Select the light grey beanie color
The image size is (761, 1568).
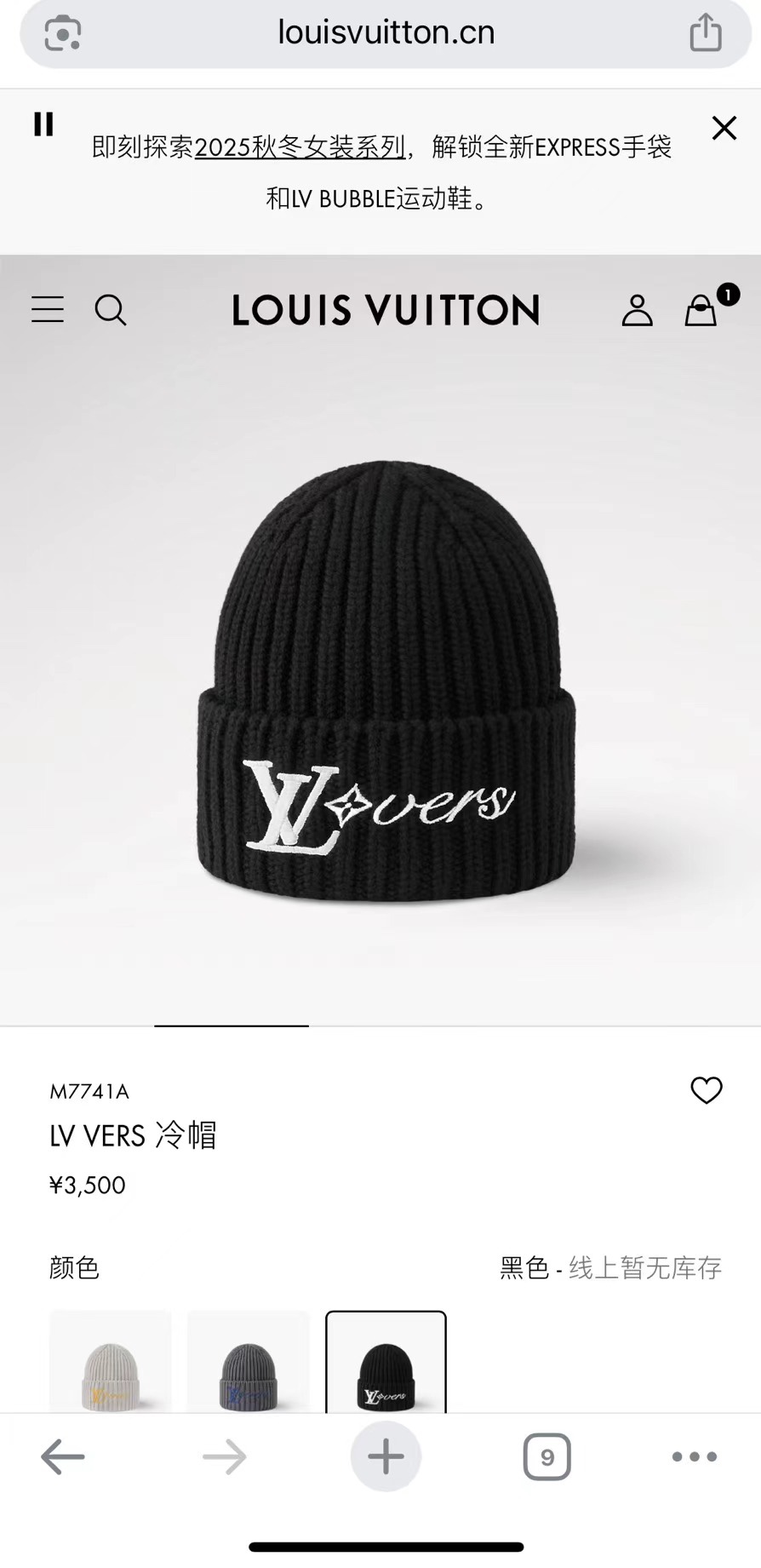pos(111,1363)
